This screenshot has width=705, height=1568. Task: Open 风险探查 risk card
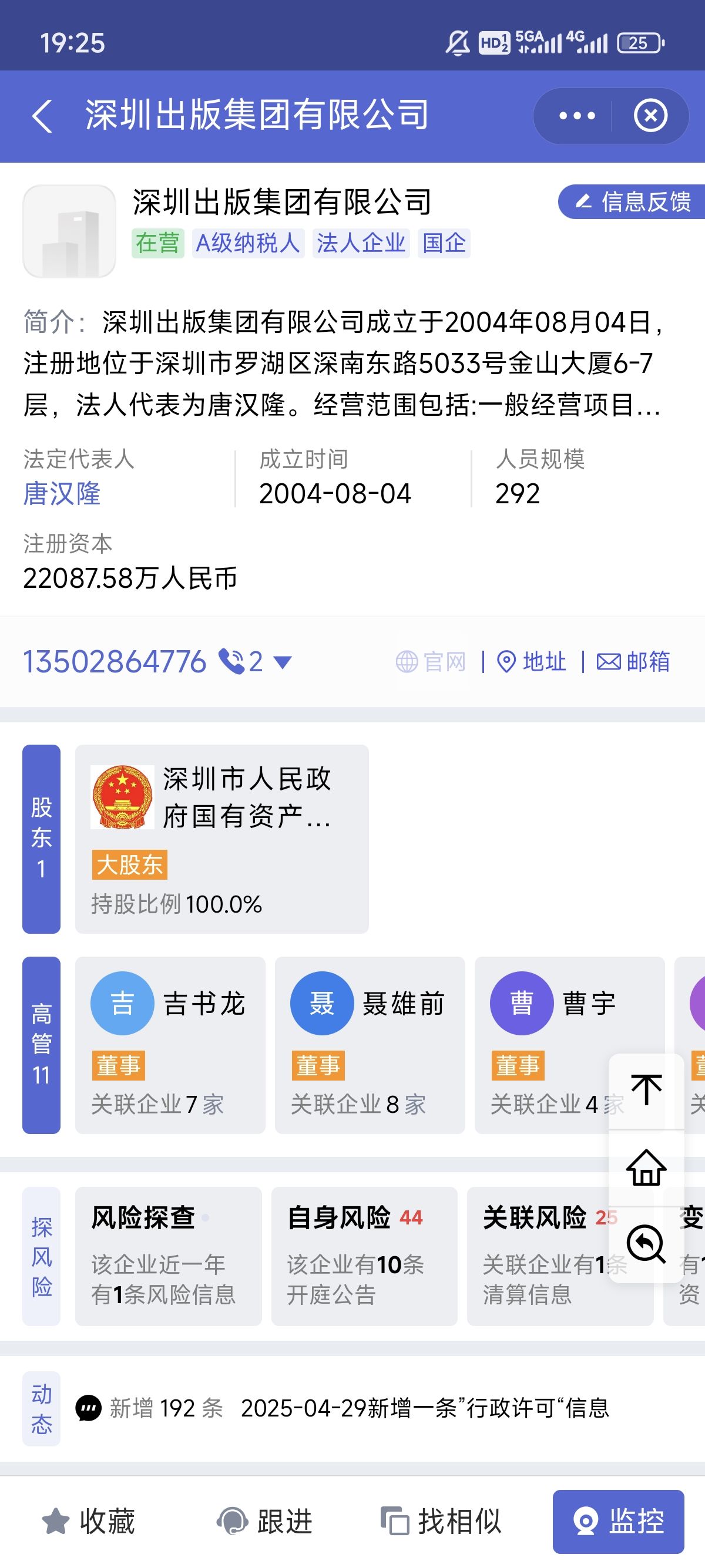tap(168, 1256)
